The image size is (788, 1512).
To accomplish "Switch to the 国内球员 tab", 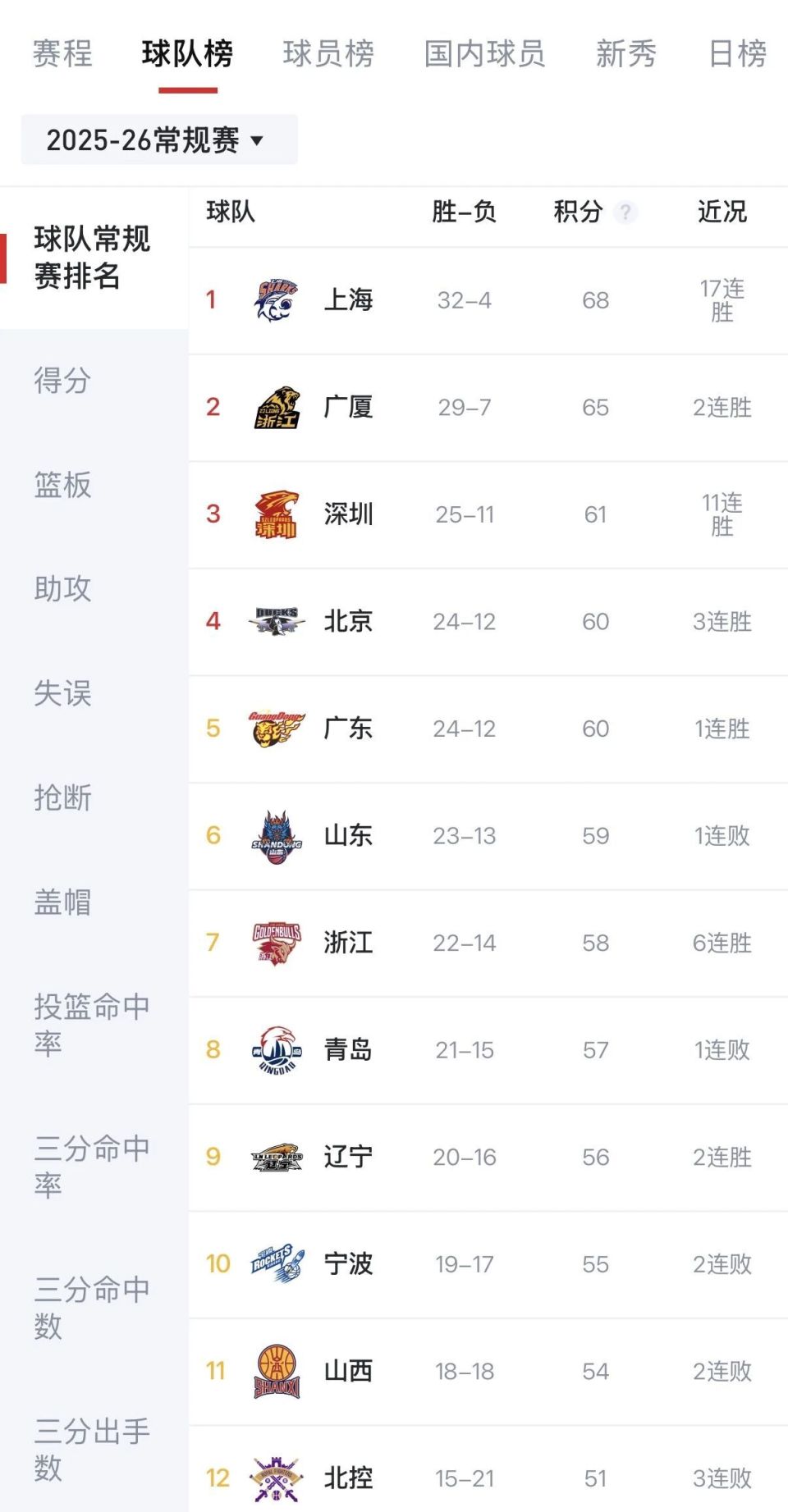I will pos(483,53).
